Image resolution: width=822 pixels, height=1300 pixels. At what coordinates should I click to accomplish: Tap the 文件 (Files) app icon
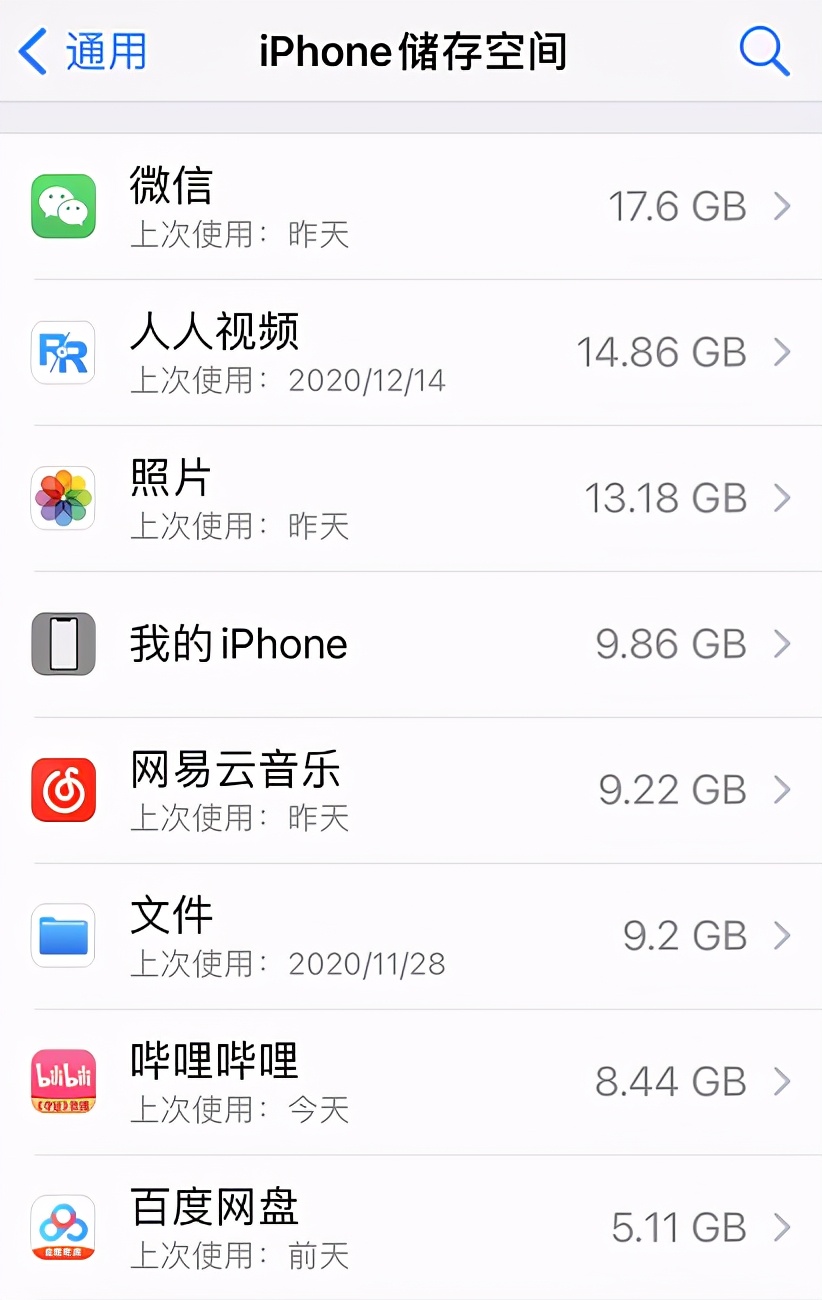click(62, 935)
